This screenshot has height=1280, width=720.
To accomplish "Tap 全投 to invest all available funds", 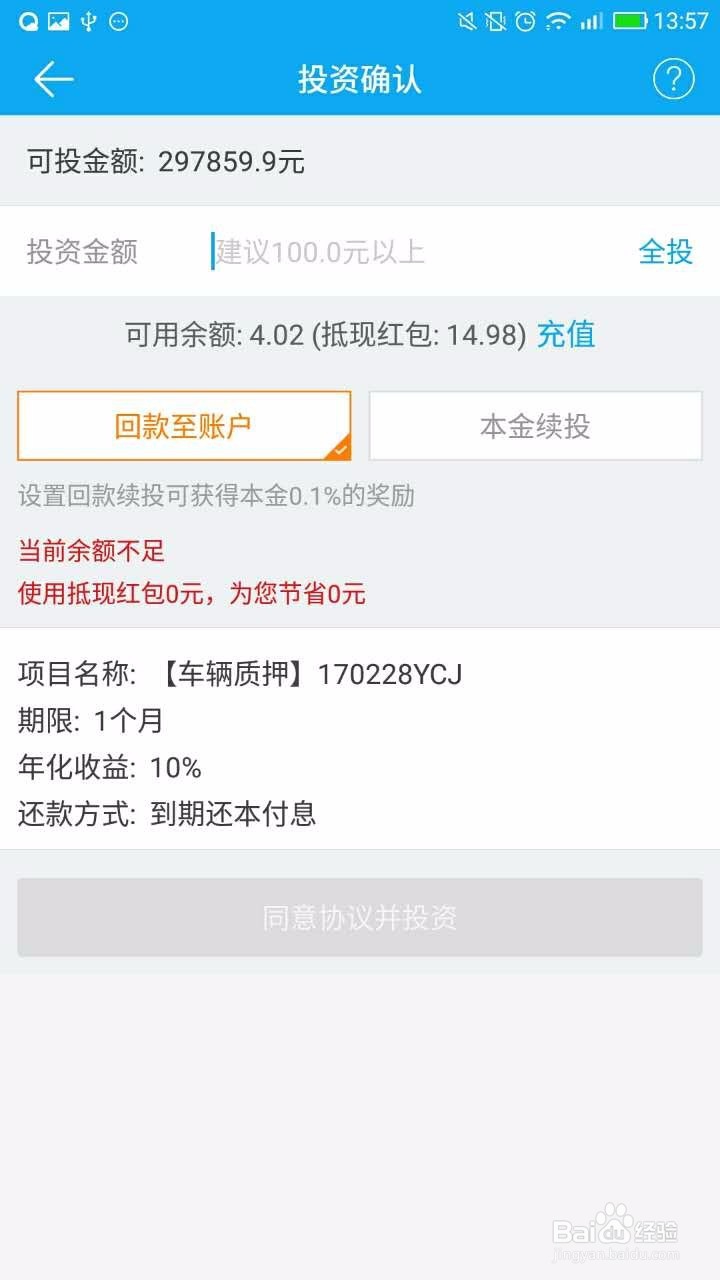I will click(667, 252).
